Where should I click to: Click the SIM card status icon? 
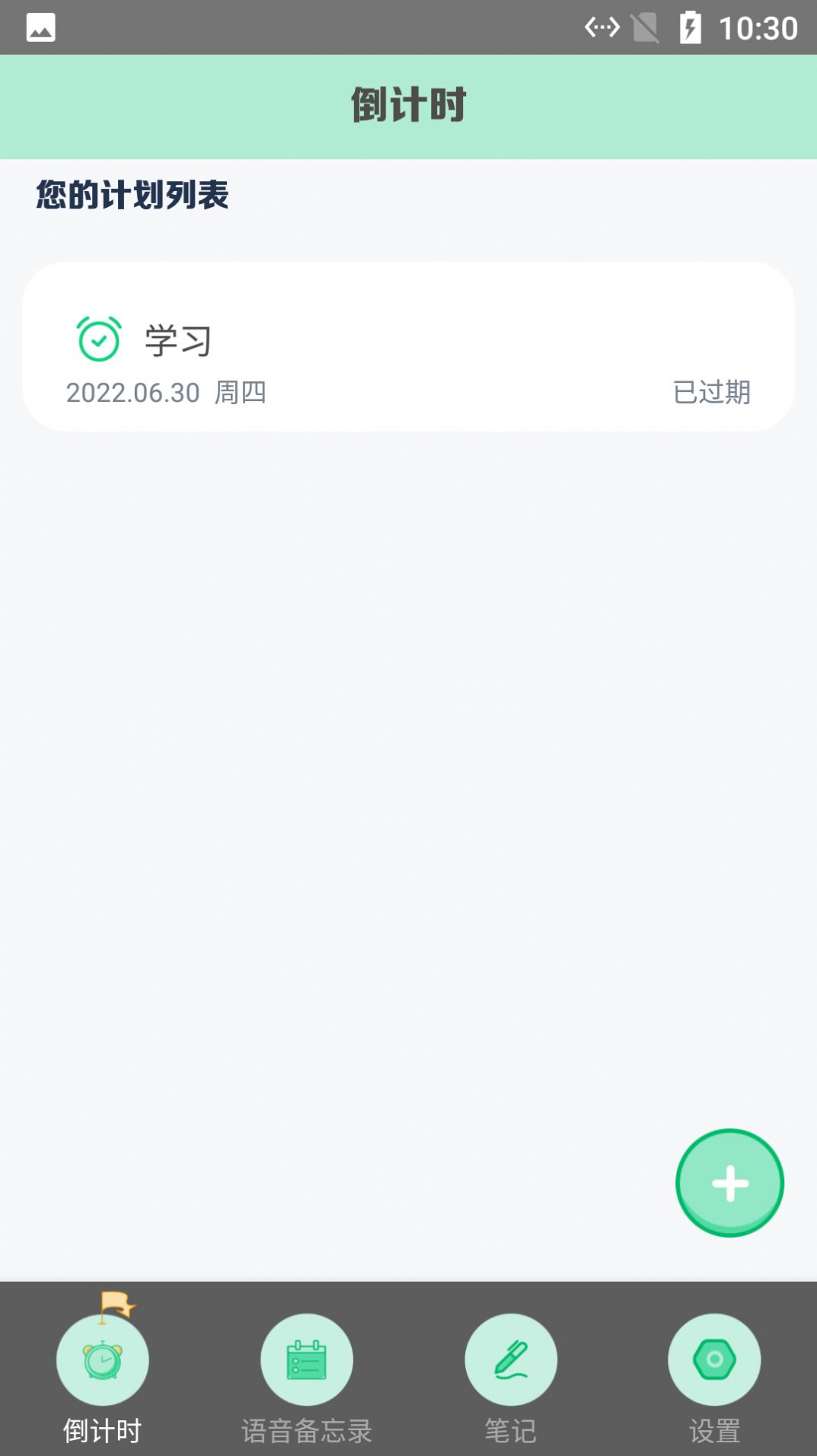click(646, 27)
